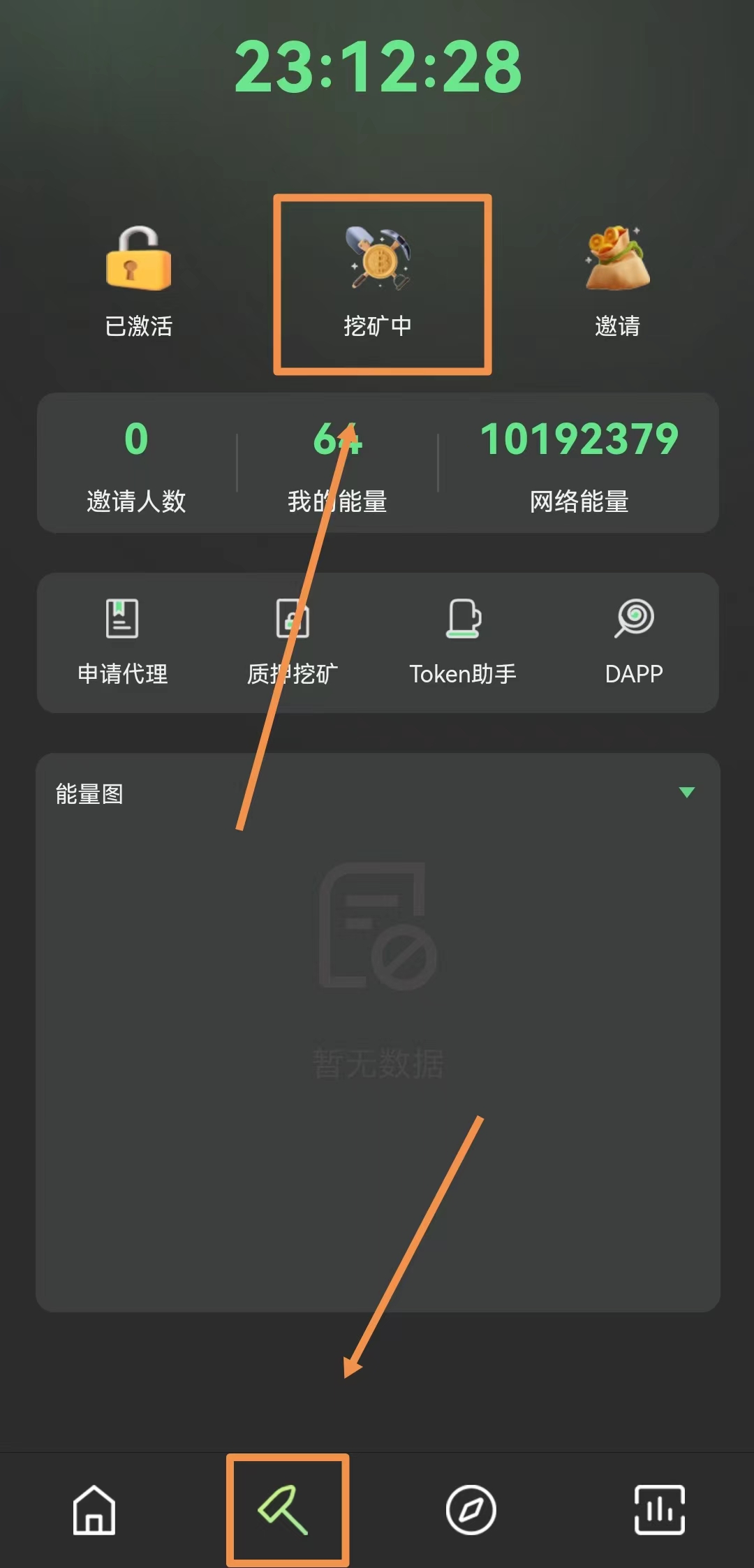Open the chart statistics tab
Image resolution: width=754 pixels, height=1568 pixels.
659,1510
